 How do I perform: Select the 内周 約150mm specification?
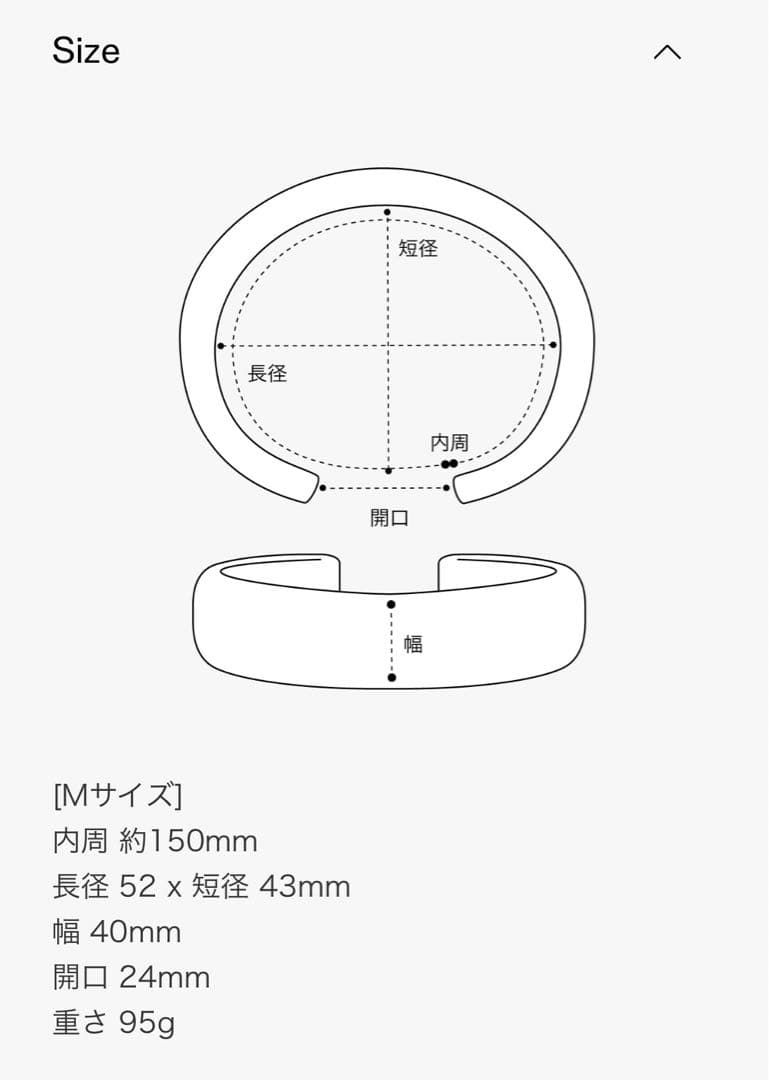coord(153,842)
